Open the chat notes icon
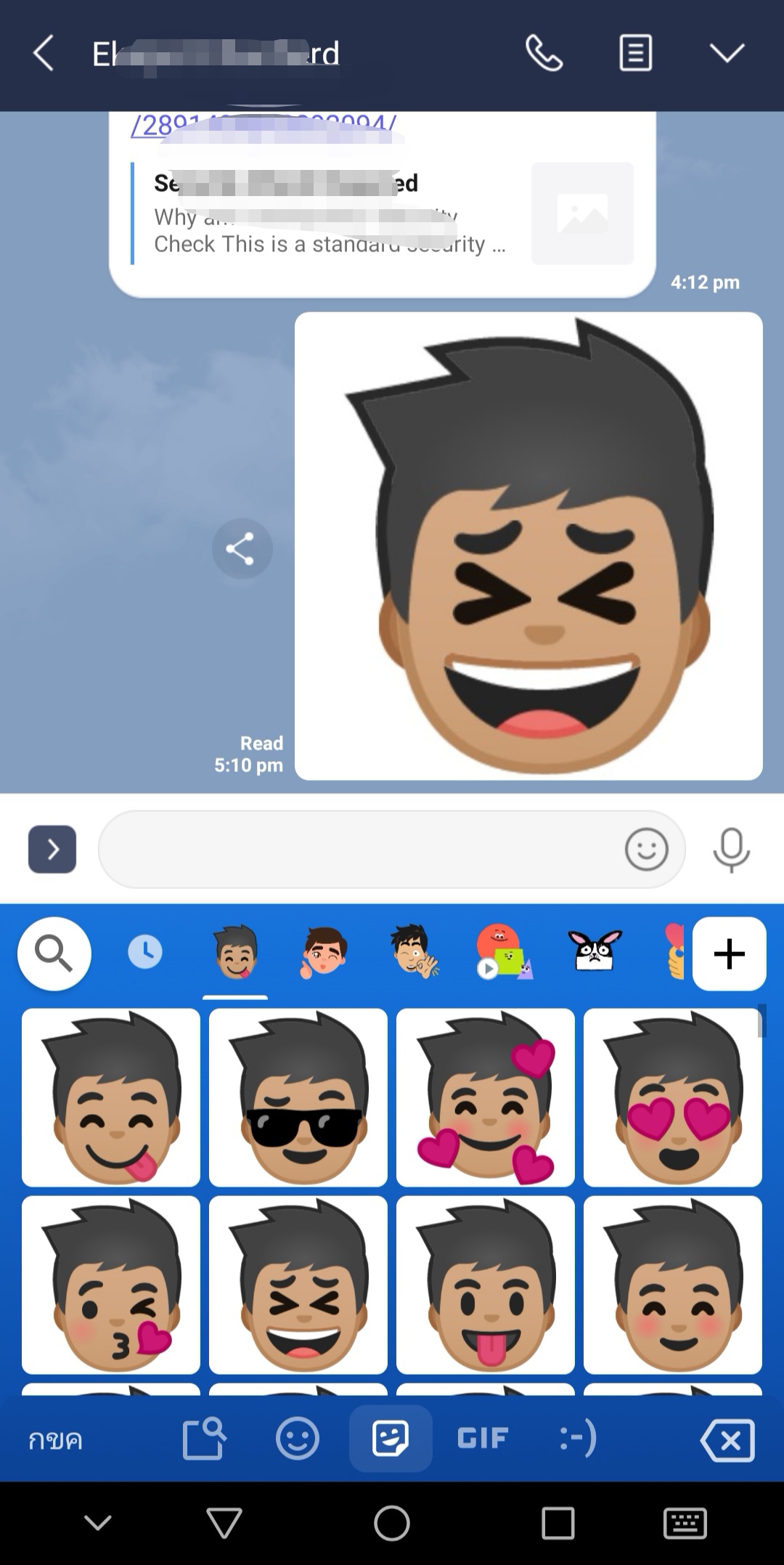The height and width of the screenshot is (1565, 784). coord(635,54)
